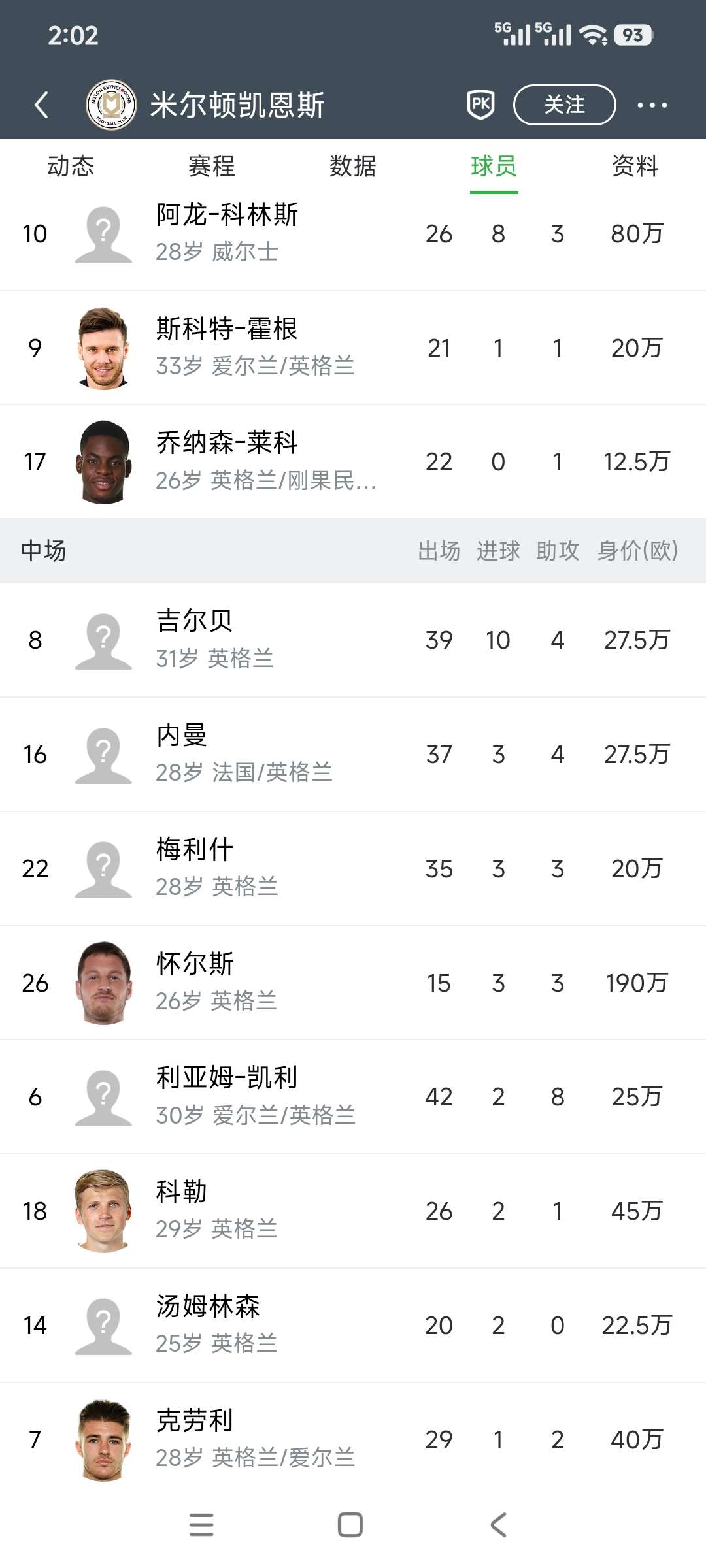View player 内曼's details
Viewport: 706px width, 1568px height.
point(182,754)
